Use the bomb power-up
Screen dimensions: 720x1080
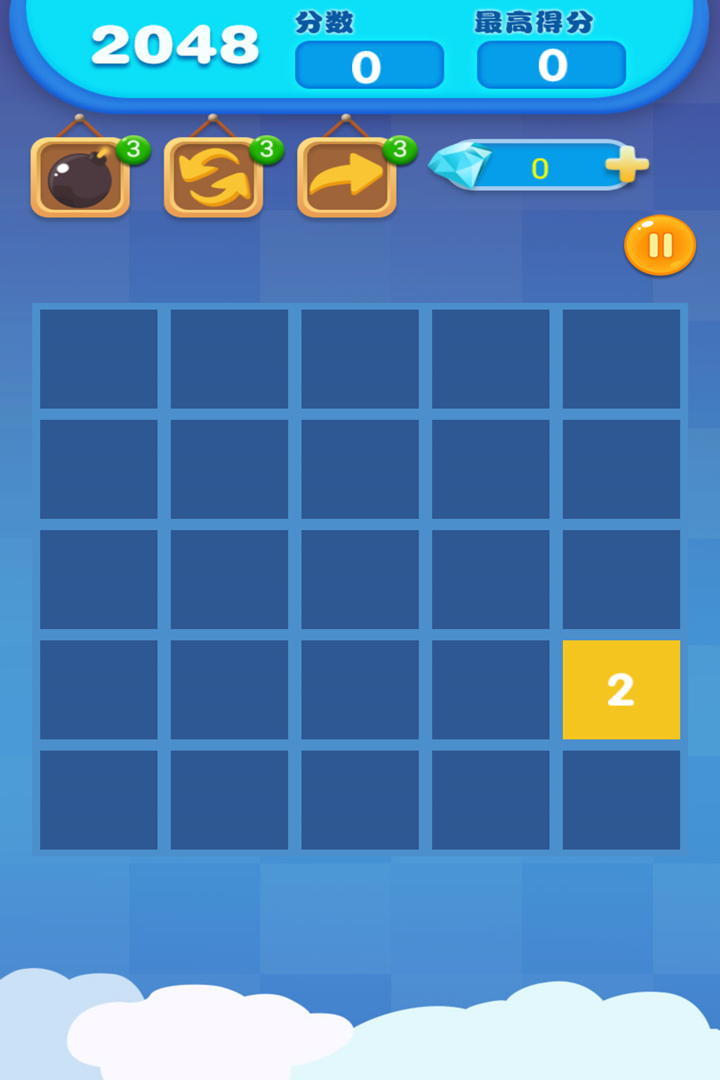[80, 177]
